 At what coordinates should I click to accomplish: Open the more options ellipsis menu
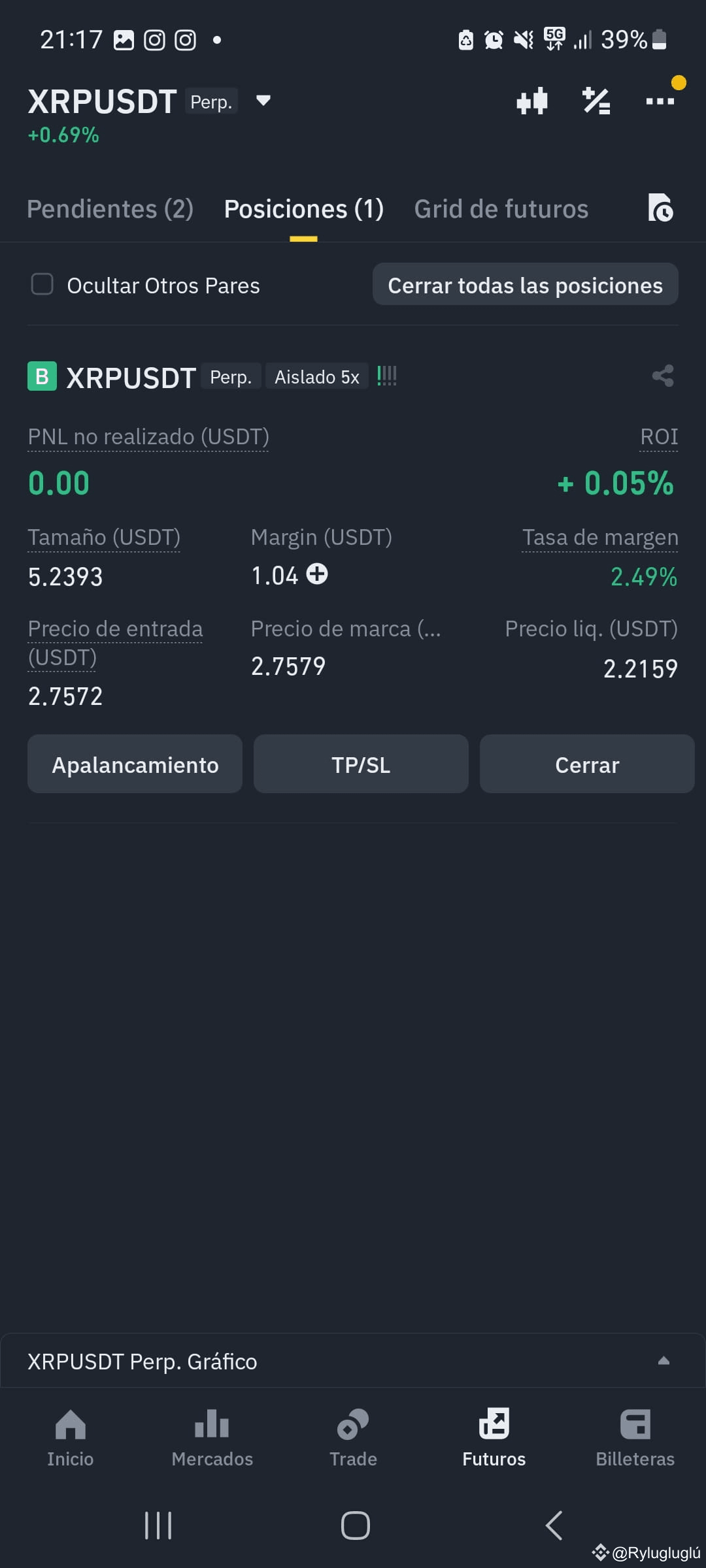(660, 101)
